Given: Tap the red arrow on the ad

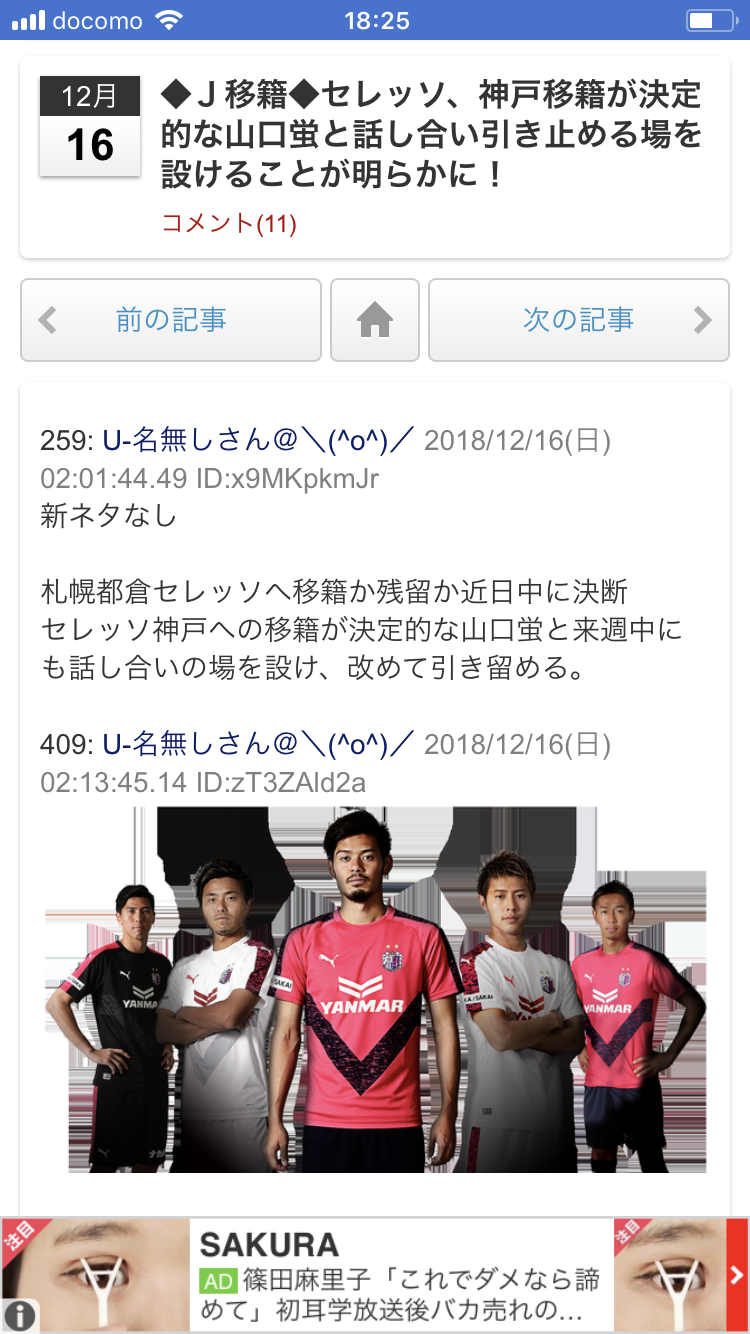Looking at the screenshot, I should point(738,1275).
